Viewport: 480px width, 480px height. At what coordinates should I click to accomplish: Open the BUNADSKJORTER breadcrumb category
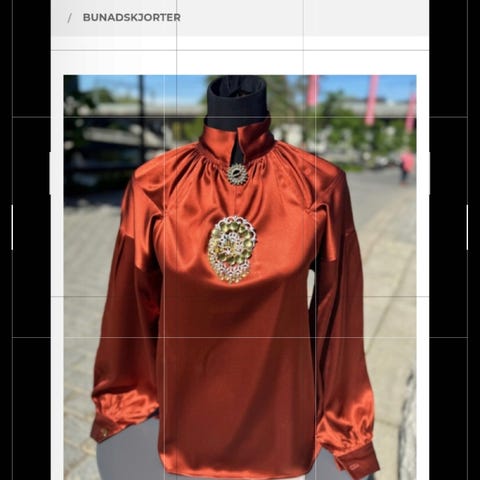coord(132,17)
